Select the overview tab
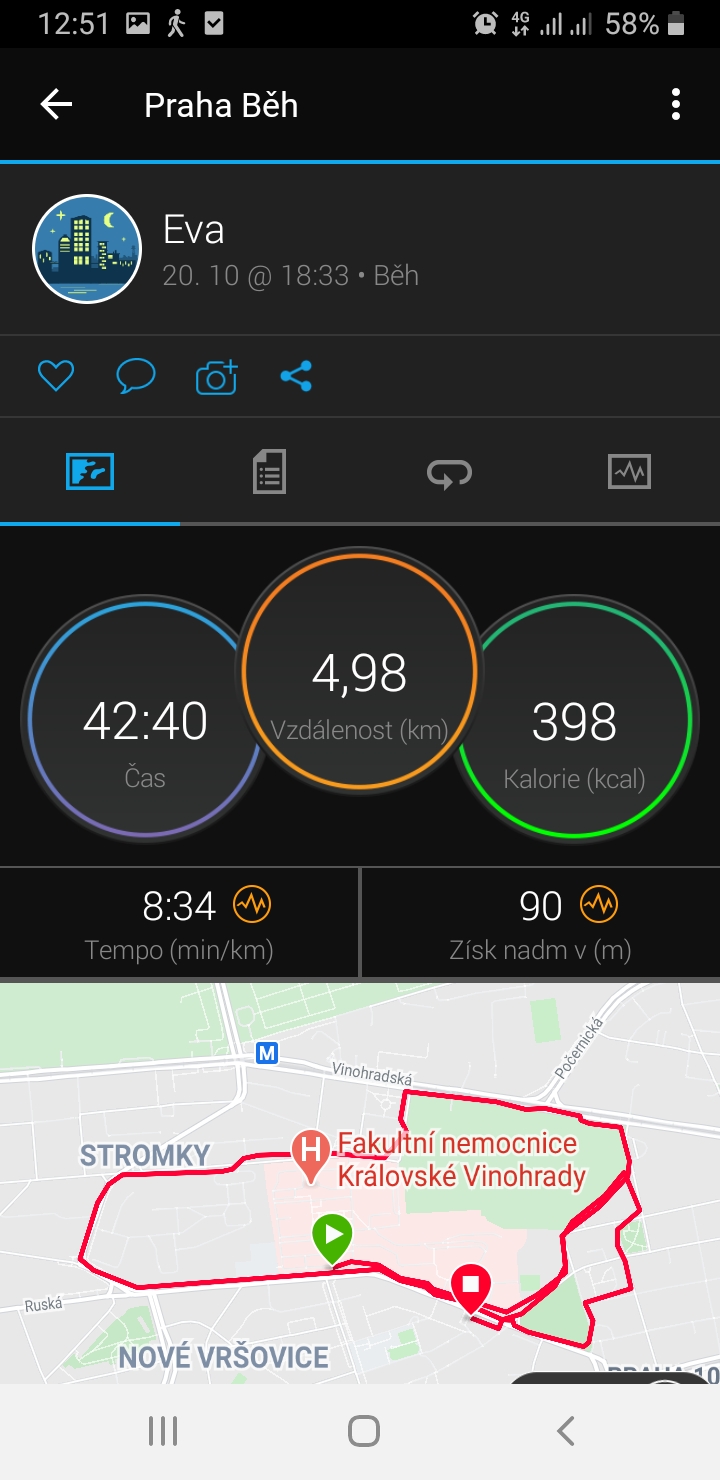 (90, 471)
